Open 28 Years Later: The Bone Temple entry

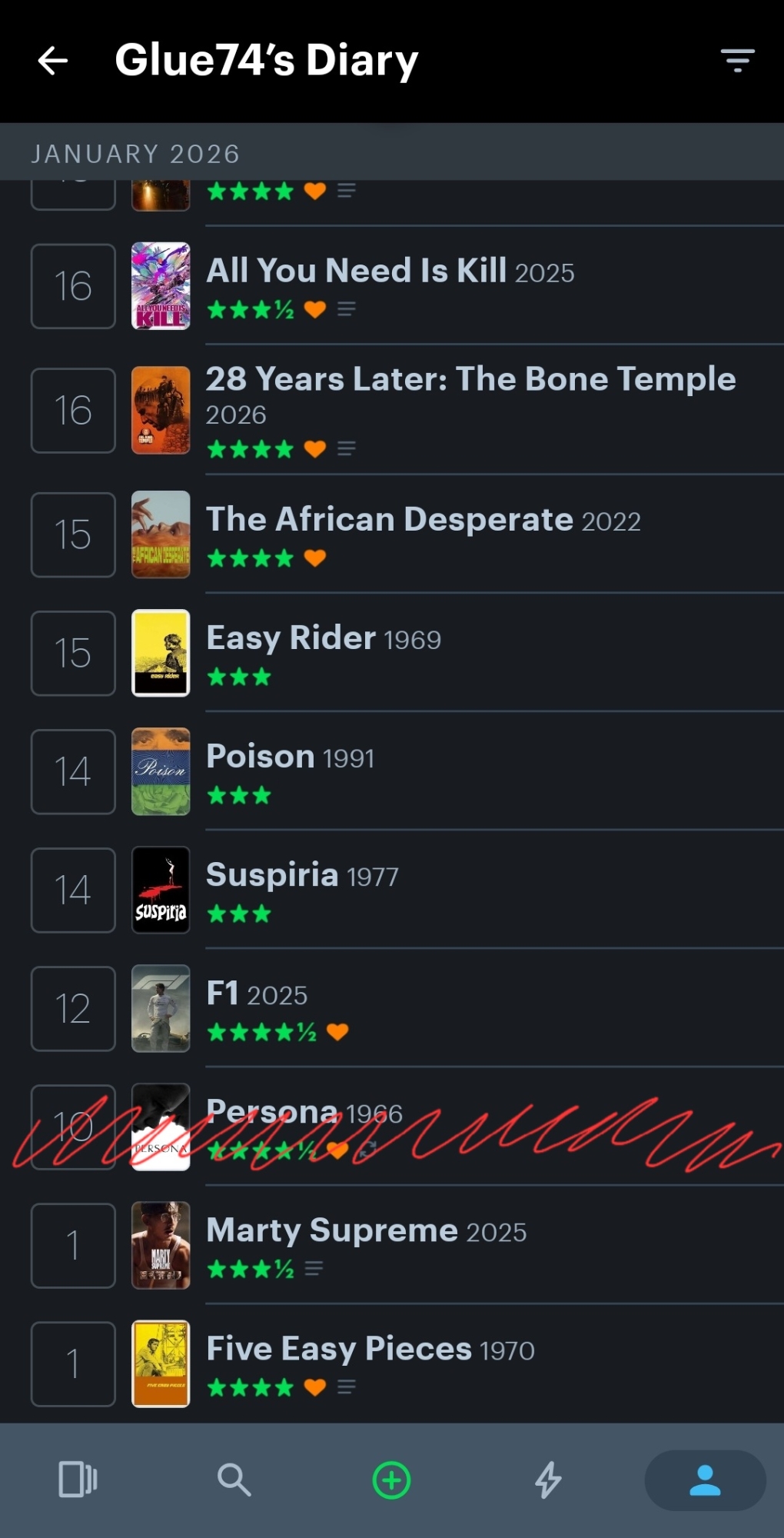pyautogui.click(x=470, y=380)
